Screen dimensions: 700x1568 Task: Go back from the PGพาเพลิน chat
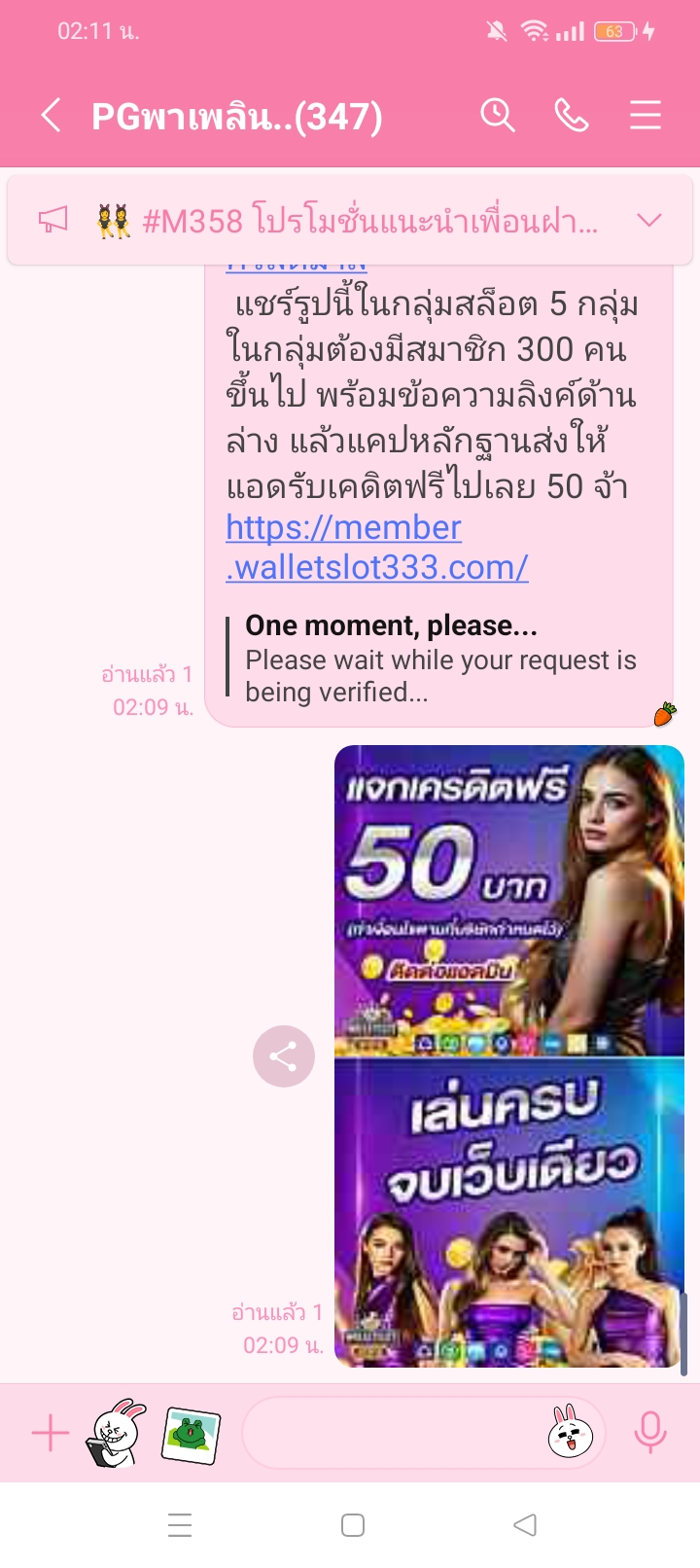tap(52, 116)
